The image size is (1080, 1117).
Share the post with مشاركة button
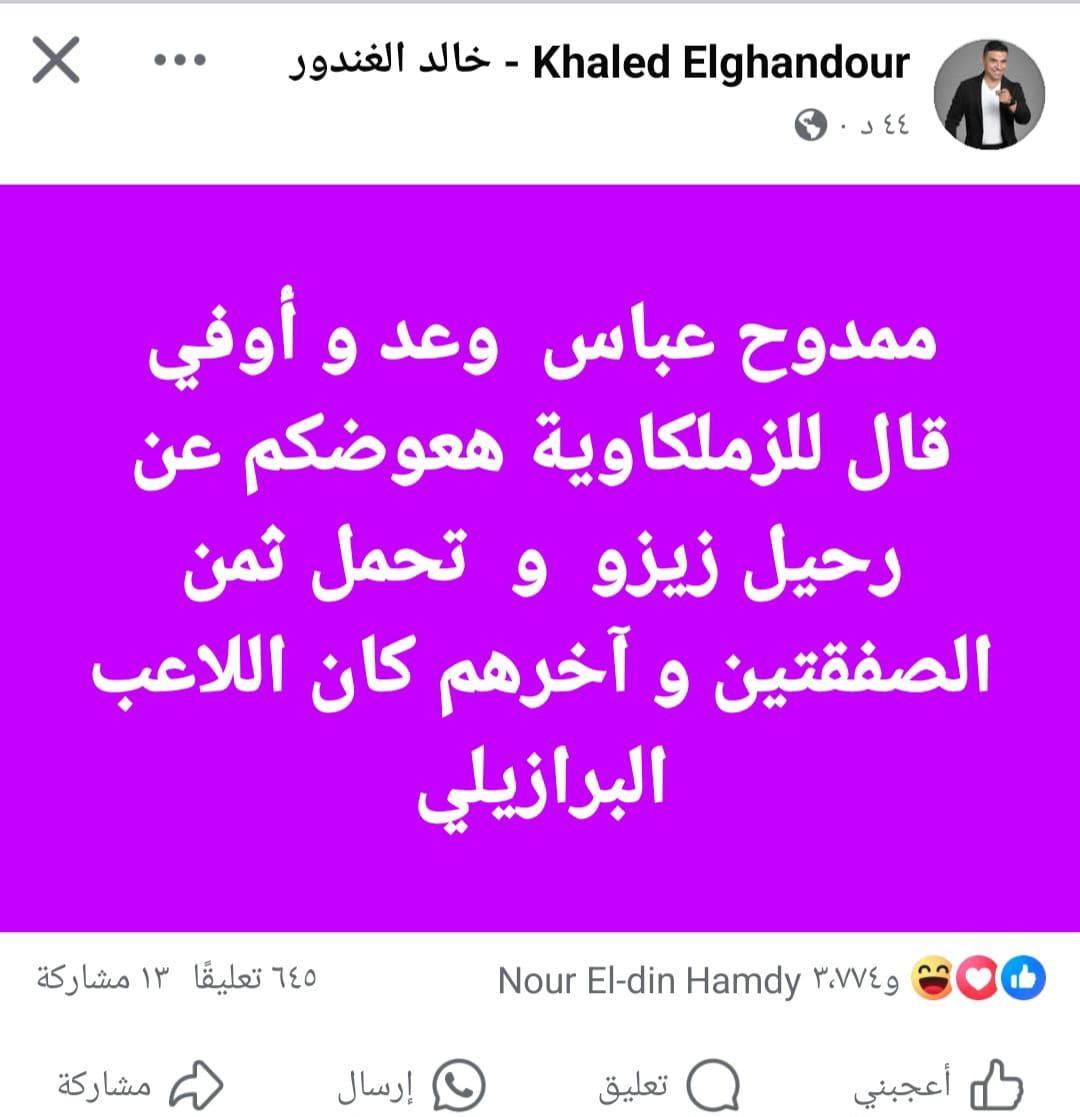(140, 1085)
